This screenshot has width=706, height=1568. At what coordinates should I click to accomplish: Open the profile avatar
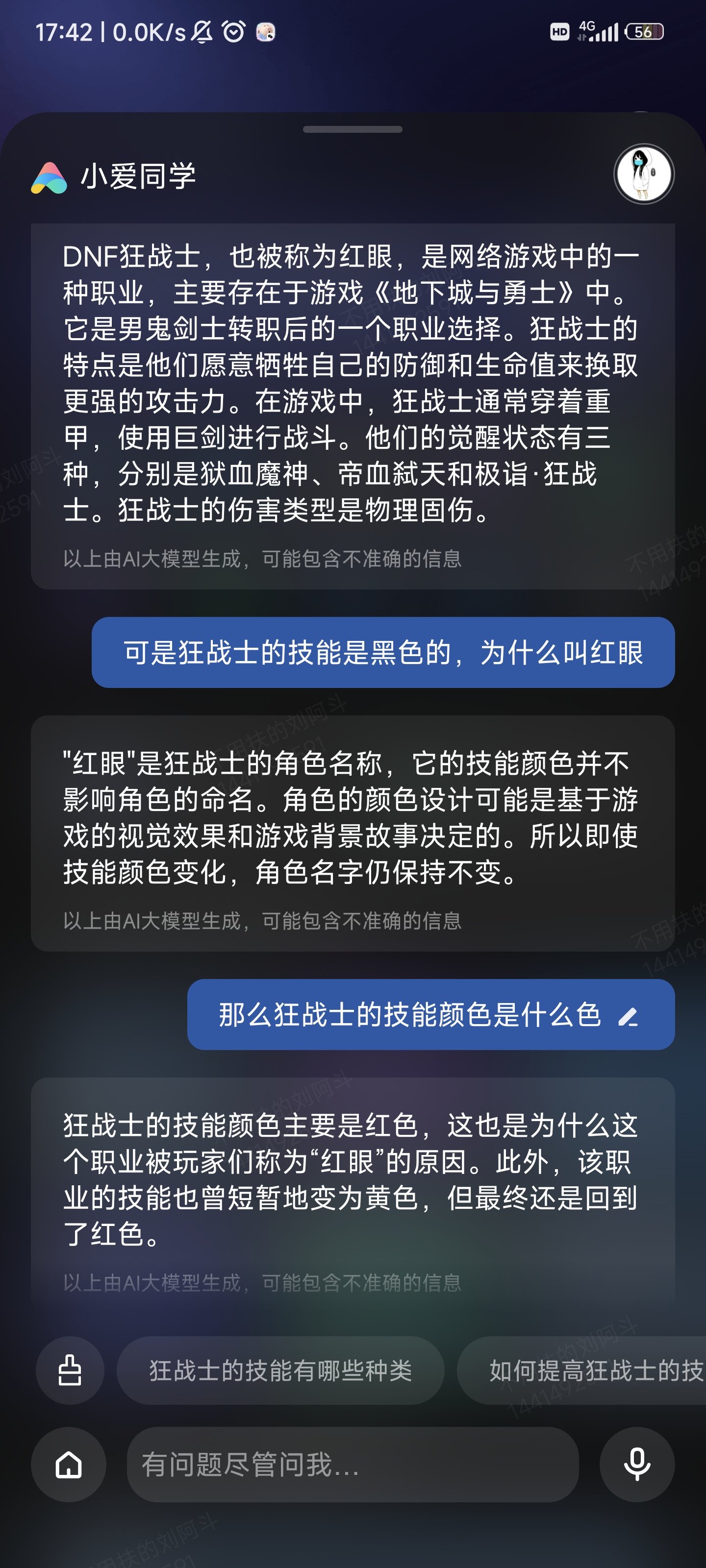[643, 173]
